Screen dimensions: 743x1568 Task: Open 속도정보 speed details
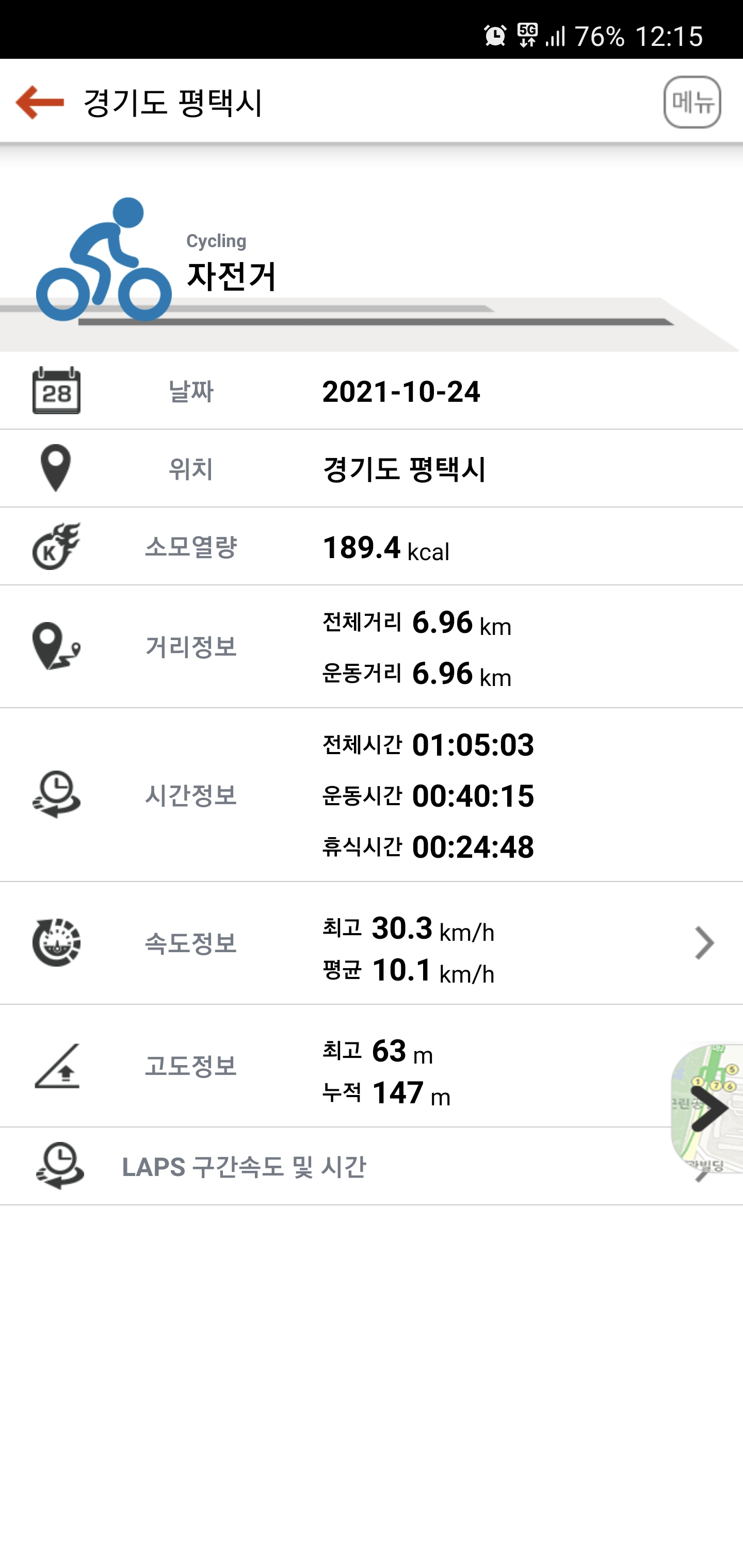tap(372, 943)
